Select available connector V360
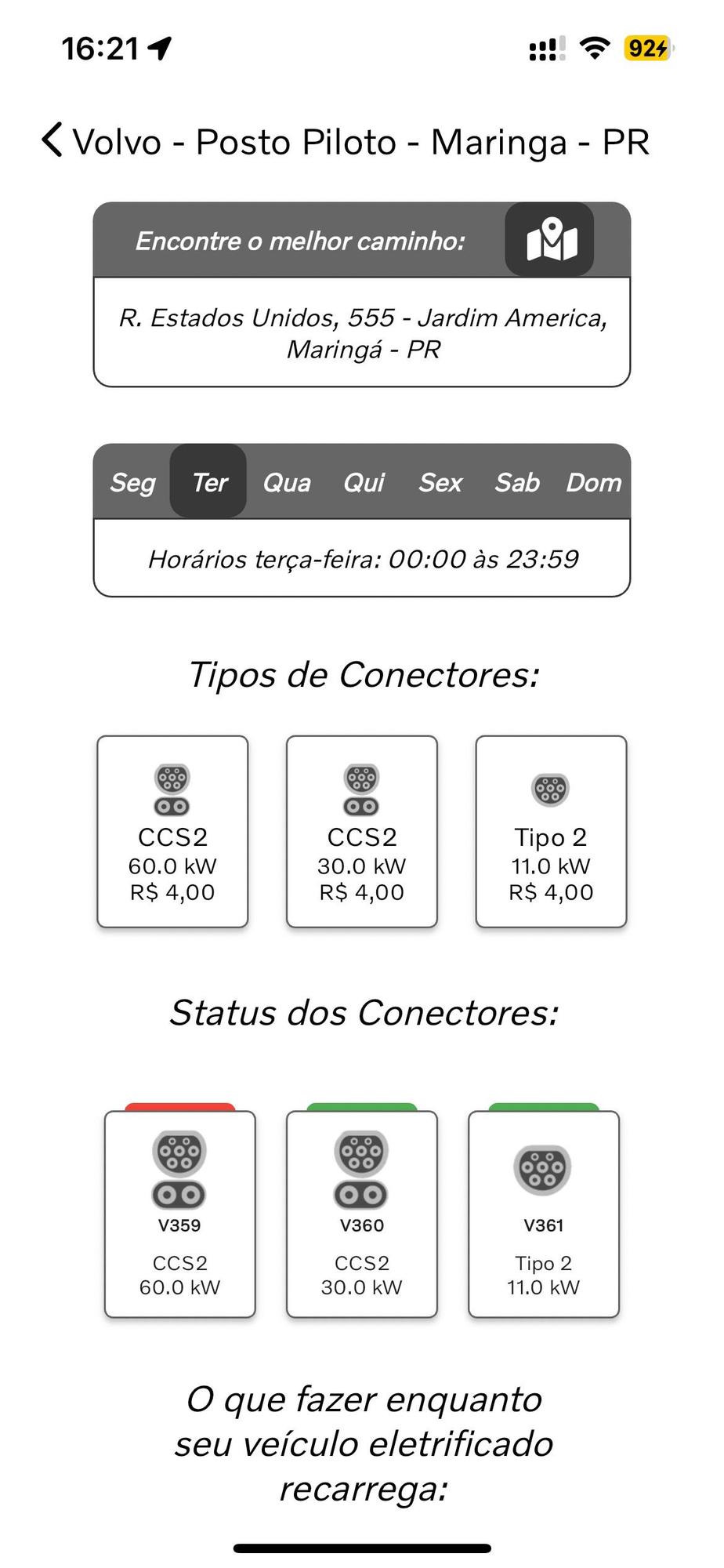The width and height of the screenshot is (724, 1568). 362,1213
